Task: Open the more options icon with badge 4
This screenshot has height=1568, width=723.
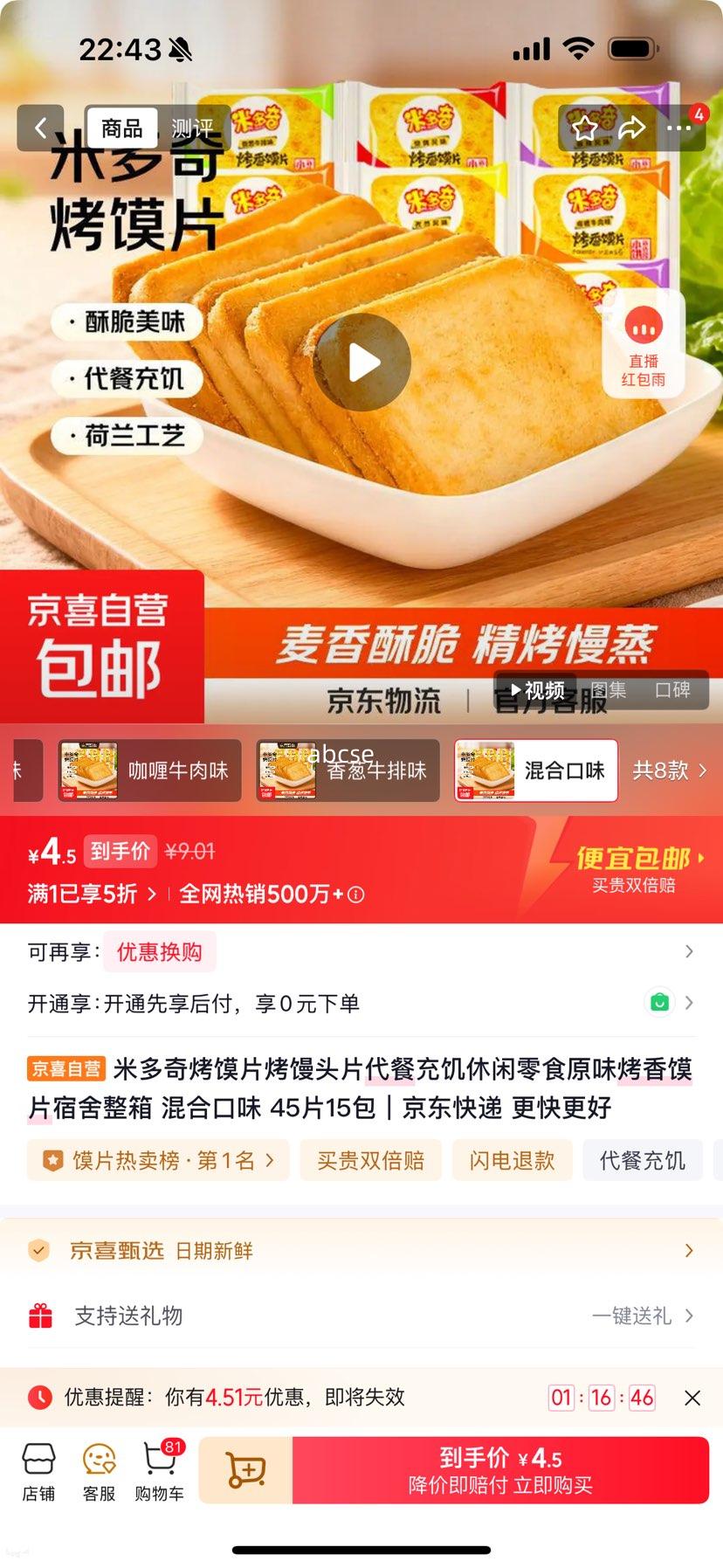Action: pos(679,128)
